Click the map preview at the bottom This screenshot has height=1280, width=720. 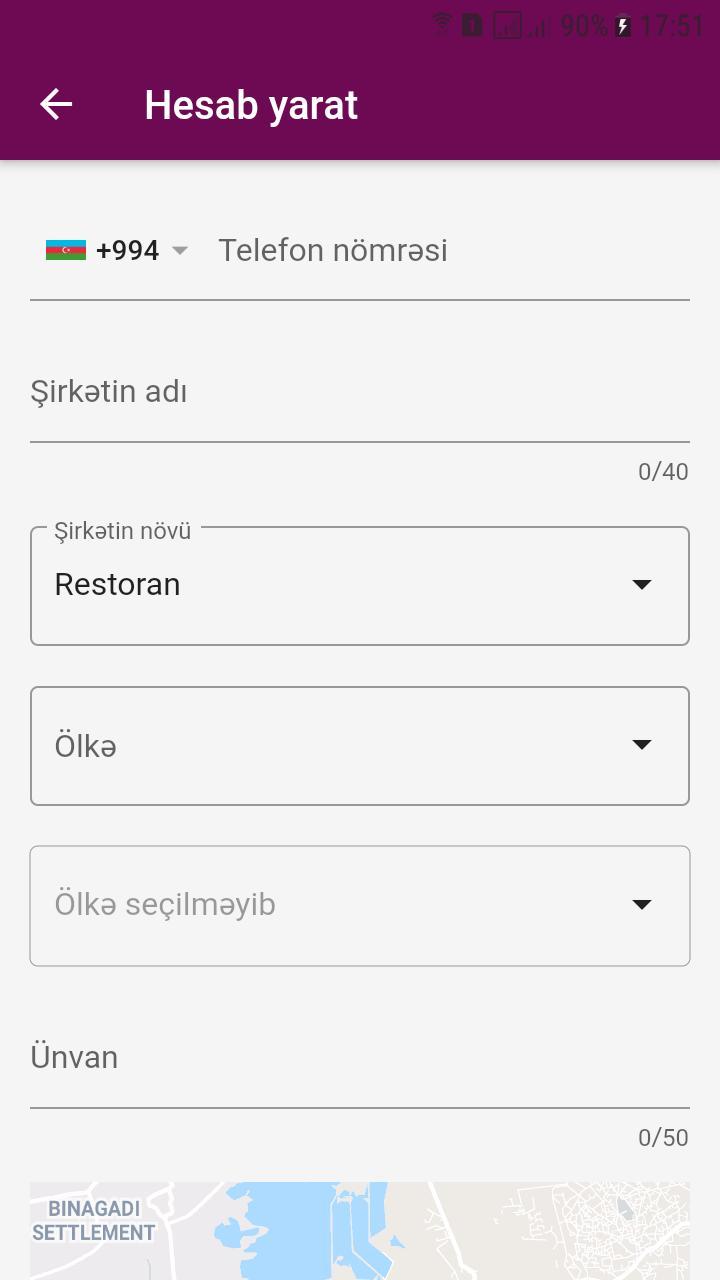point(360,1230)
